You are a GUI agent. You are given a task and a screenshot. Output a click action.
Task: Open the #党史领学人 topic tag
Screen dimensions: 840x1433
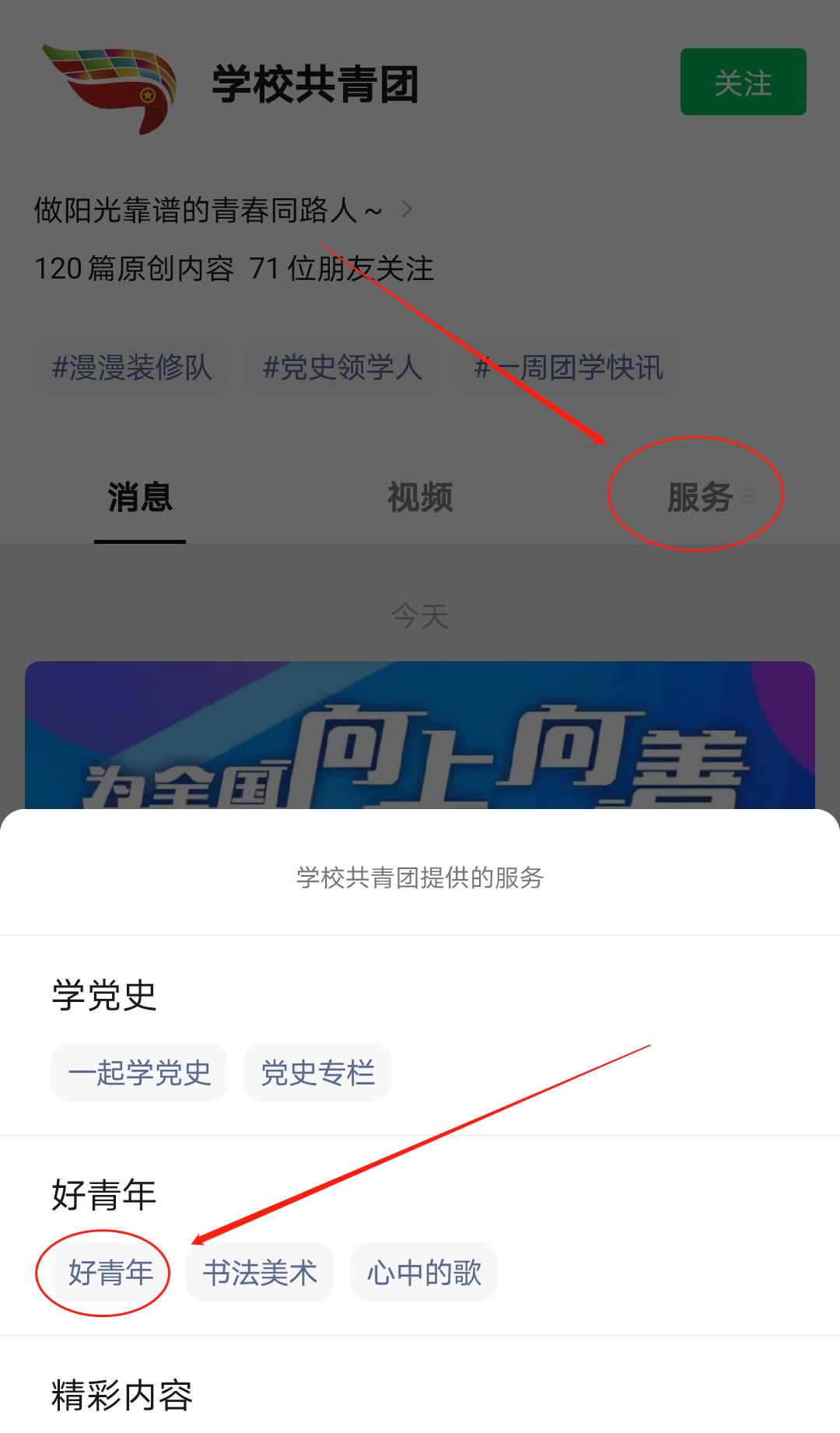tap(342, 367)
